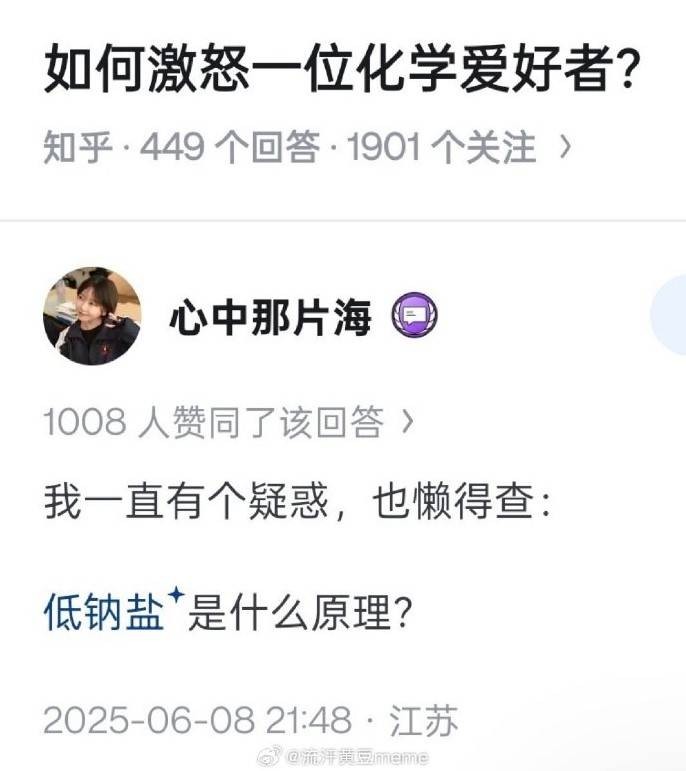Tap the username 心中那片海

click(270, 318)
